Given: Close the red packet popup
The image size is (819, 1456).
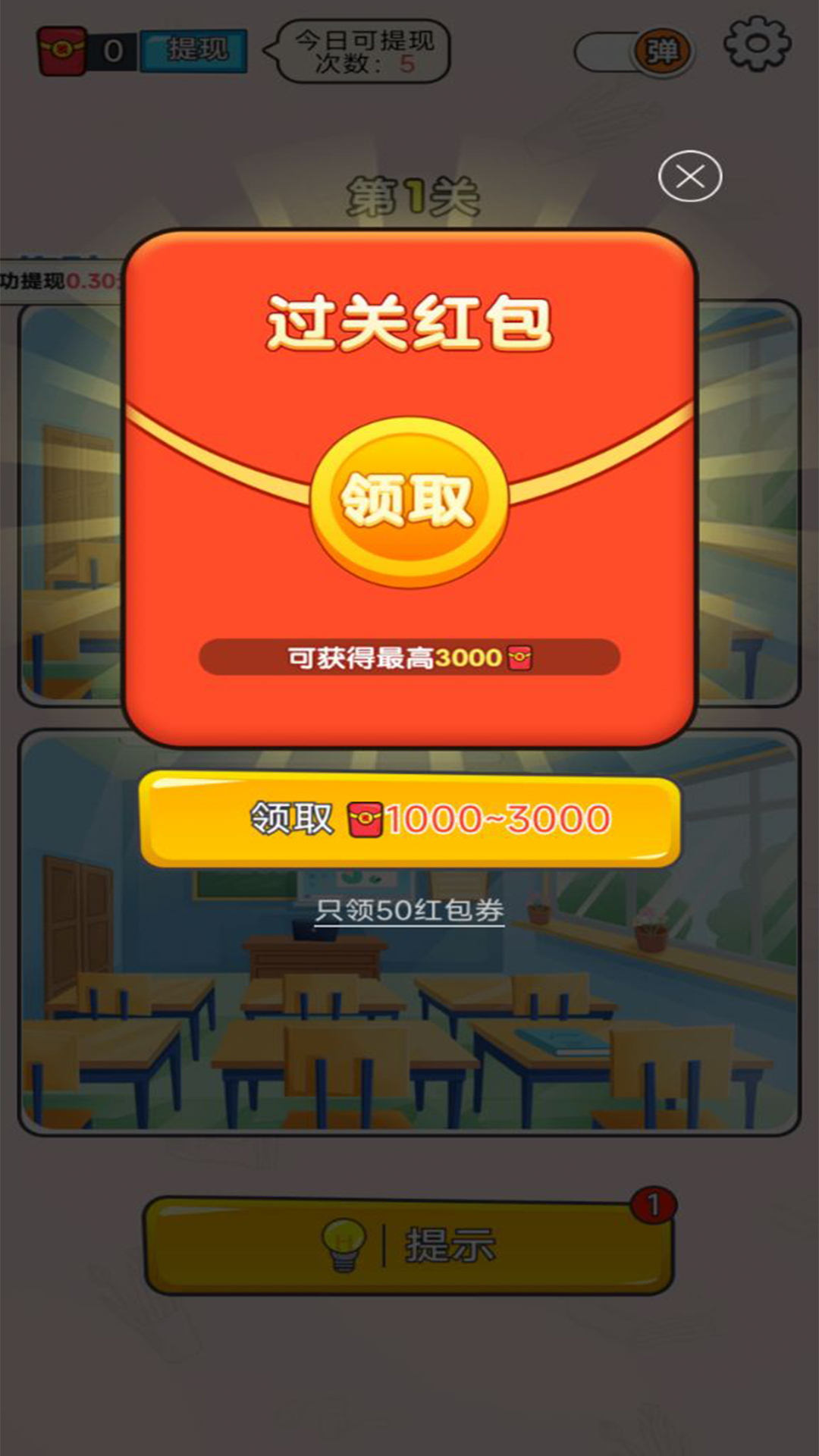Looking at the screenshot, I should [689, 177].
